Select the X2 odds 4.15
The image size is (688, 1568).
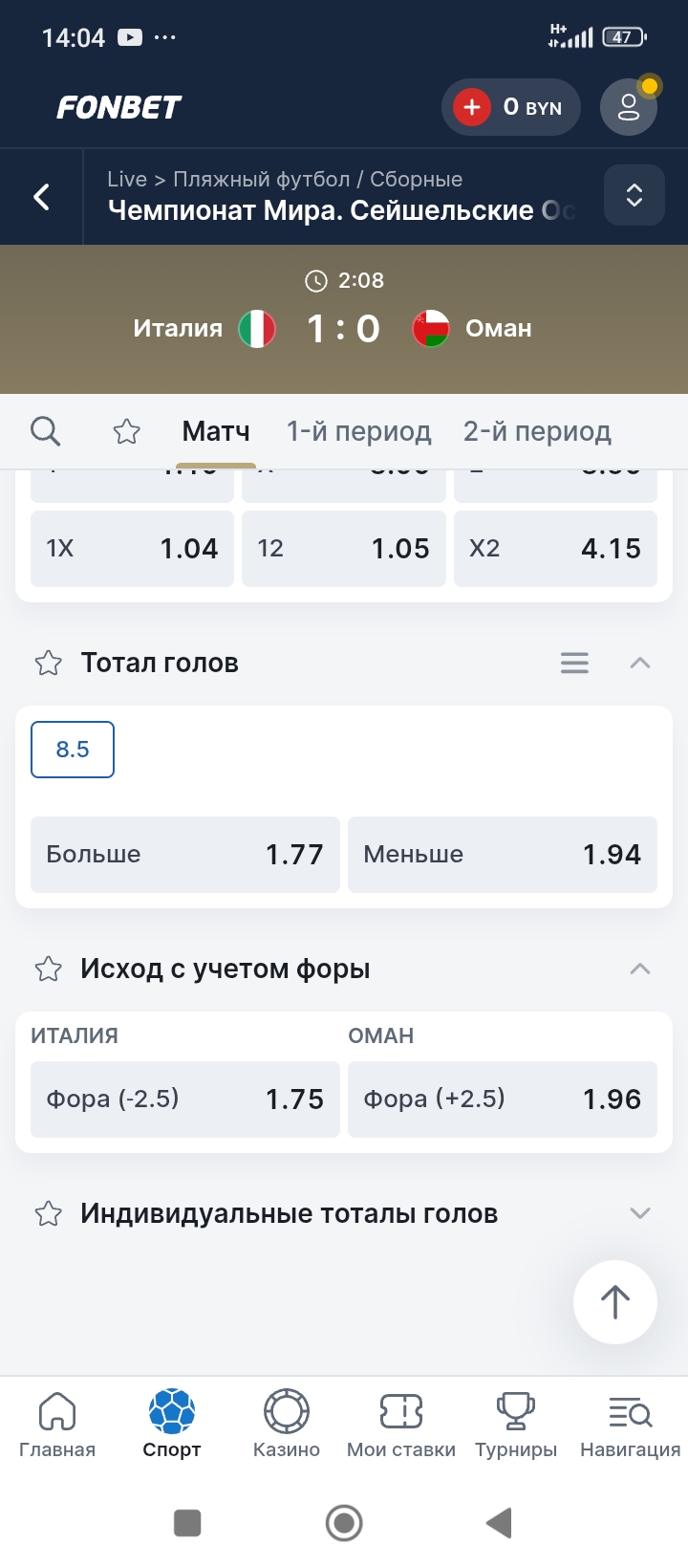click(x=555, y=548)
